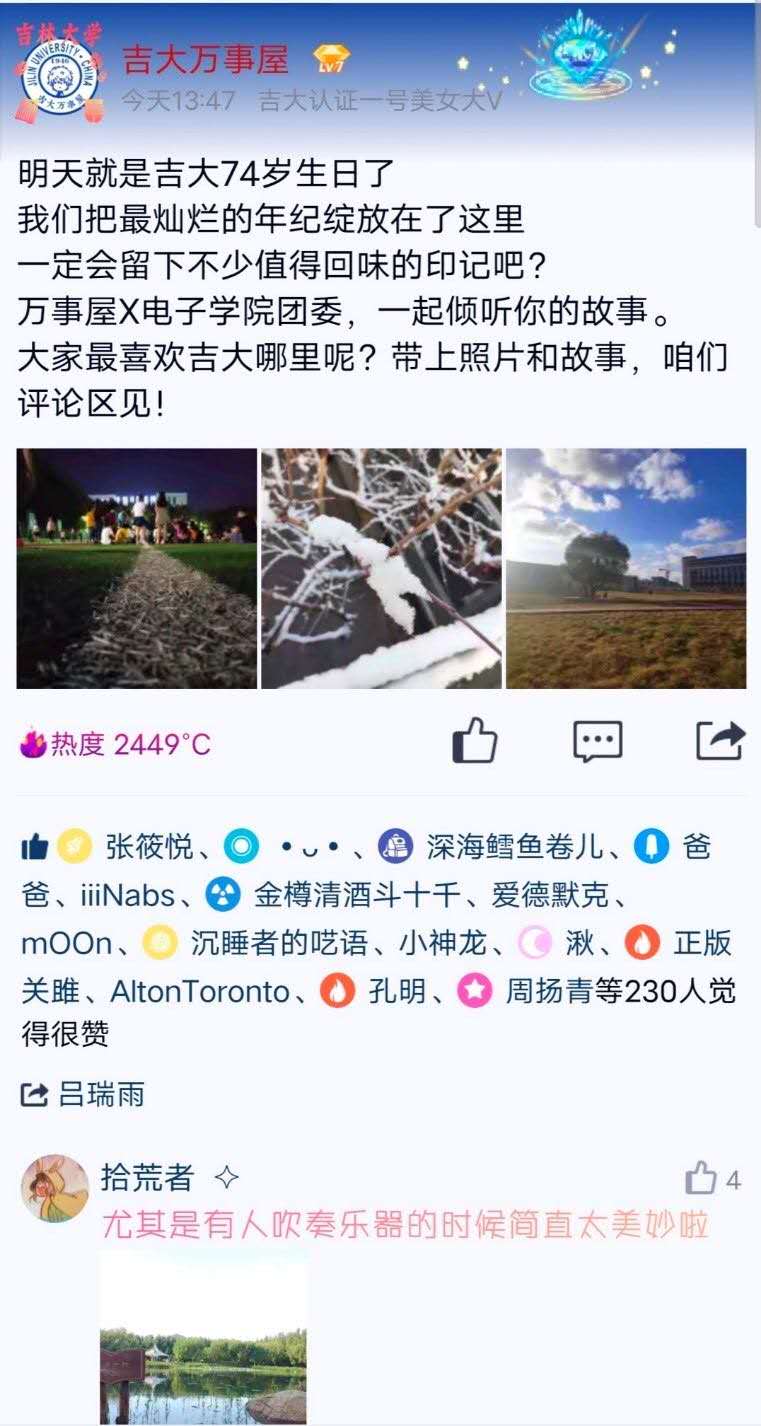View the blue sky campus photo

click(x=626, y=568)
